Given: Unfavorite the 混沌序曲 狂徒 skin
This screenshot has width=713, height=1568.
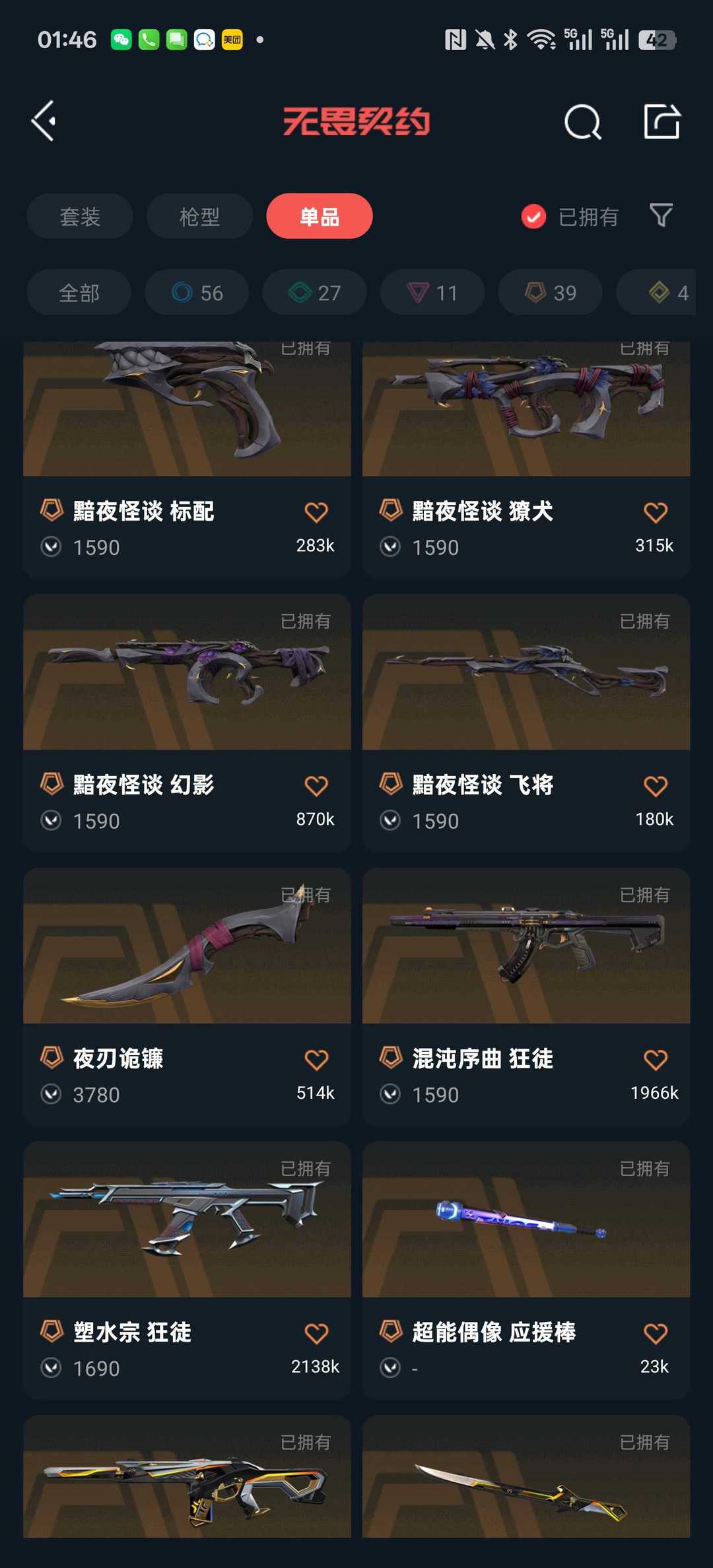Looking at the screenshot, I should click(656, 1059).
